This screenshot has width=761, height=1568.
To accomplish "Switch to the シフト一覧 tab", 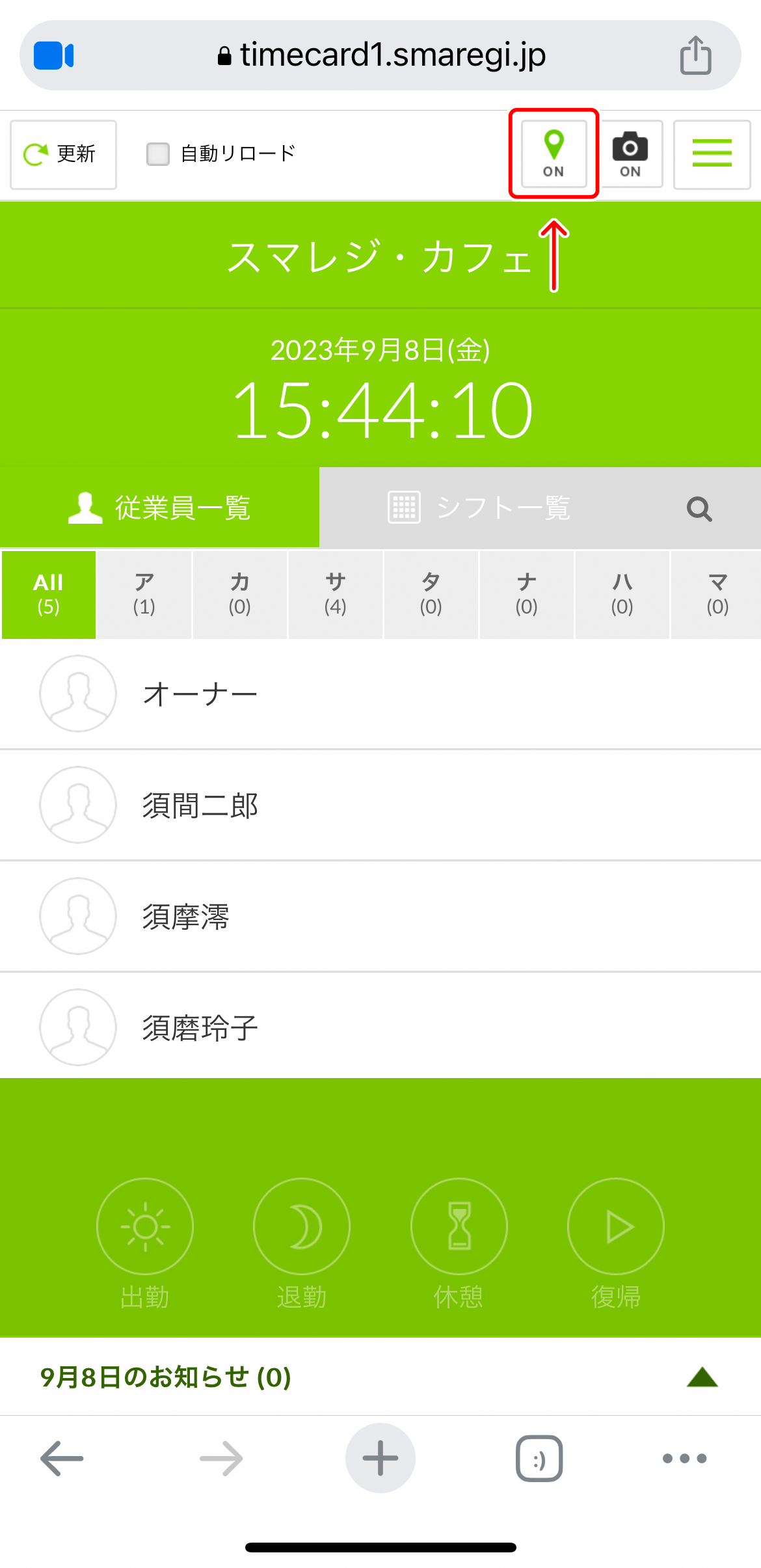I will click(x=501, y=508).
